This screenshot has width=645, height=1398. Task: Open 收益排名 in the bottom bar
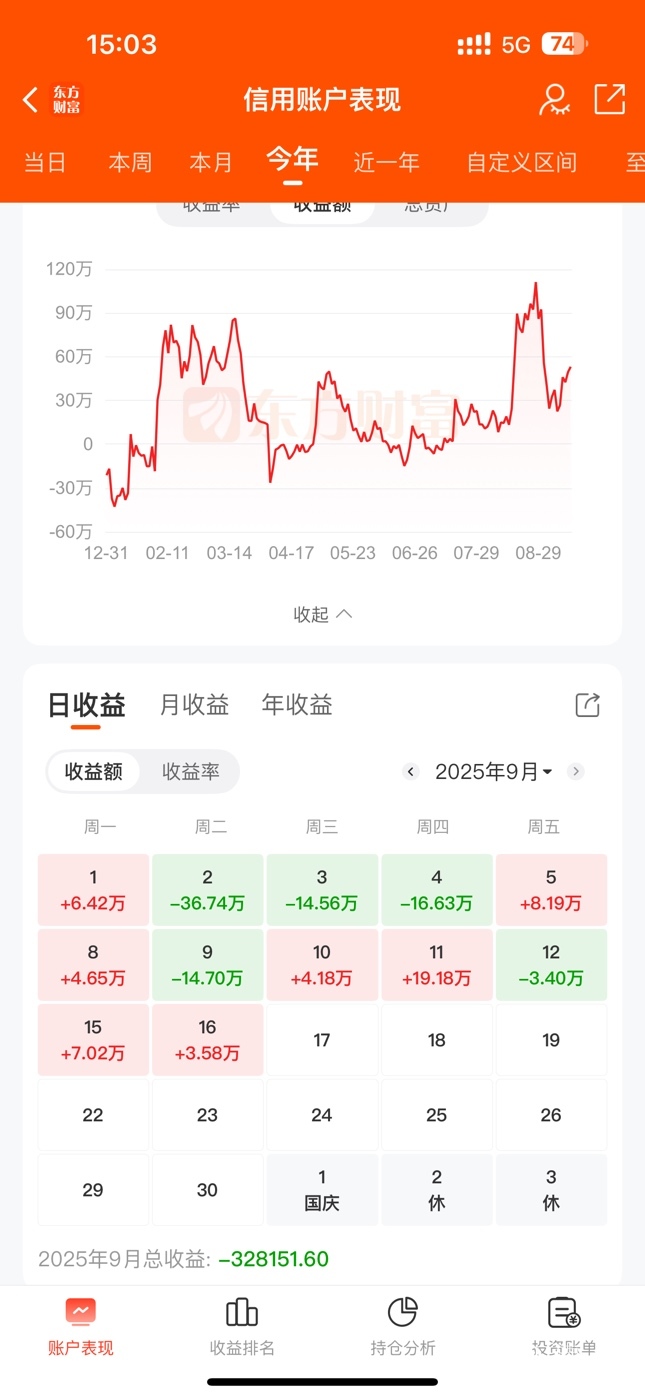pos(241,1327)
